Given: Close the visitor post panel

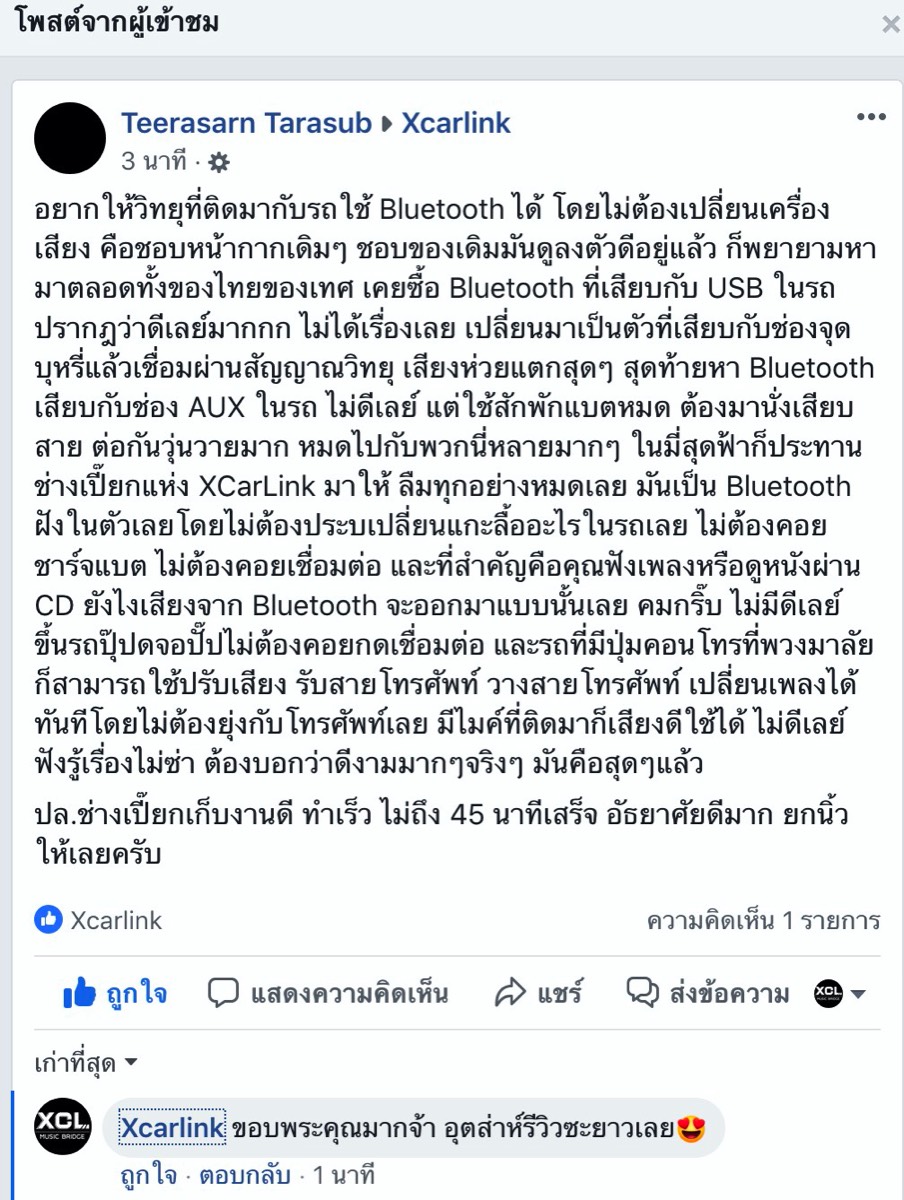Looking at the screenshot, I should click(x=890, y=25).
